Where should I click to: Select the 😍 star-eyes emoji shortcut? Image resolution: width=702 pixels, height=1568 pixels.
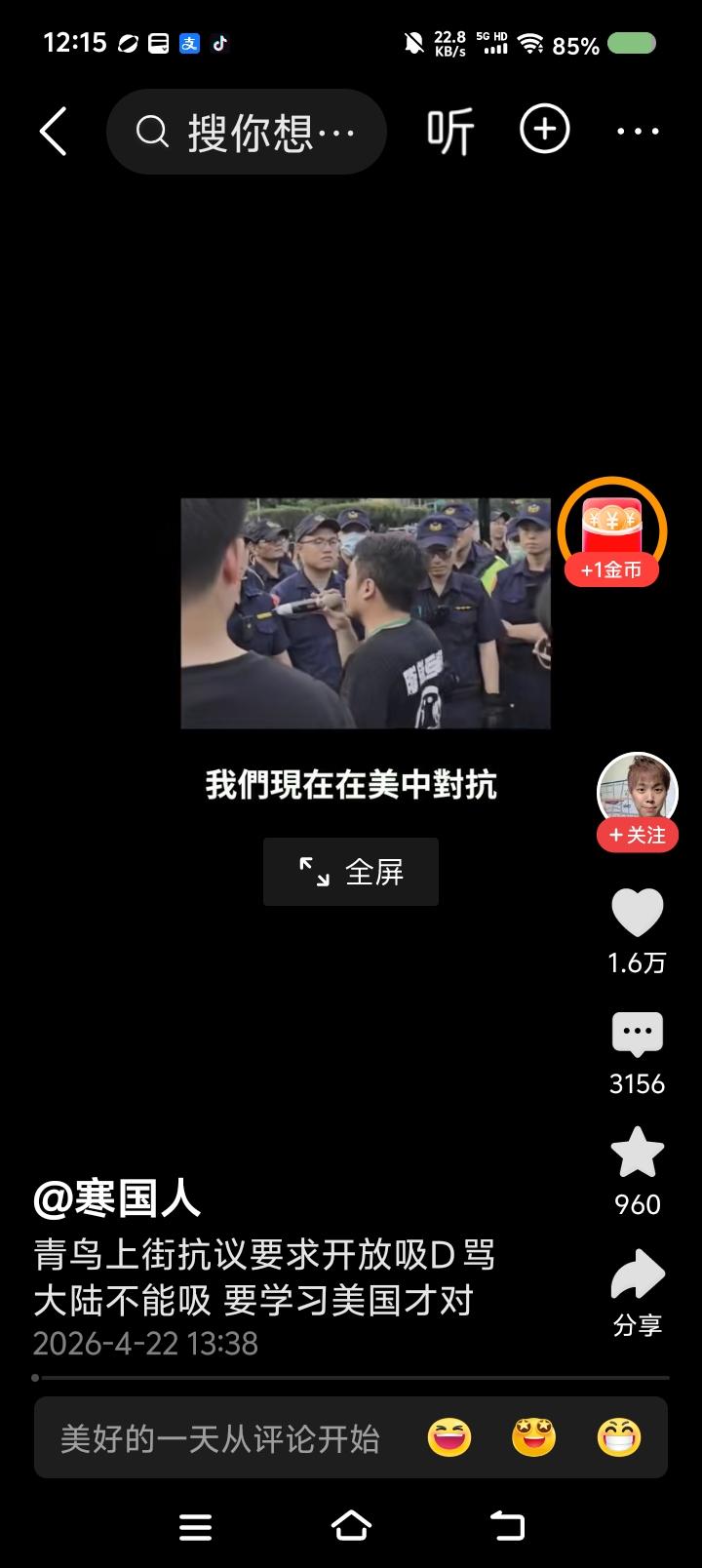coord(531,1437)
